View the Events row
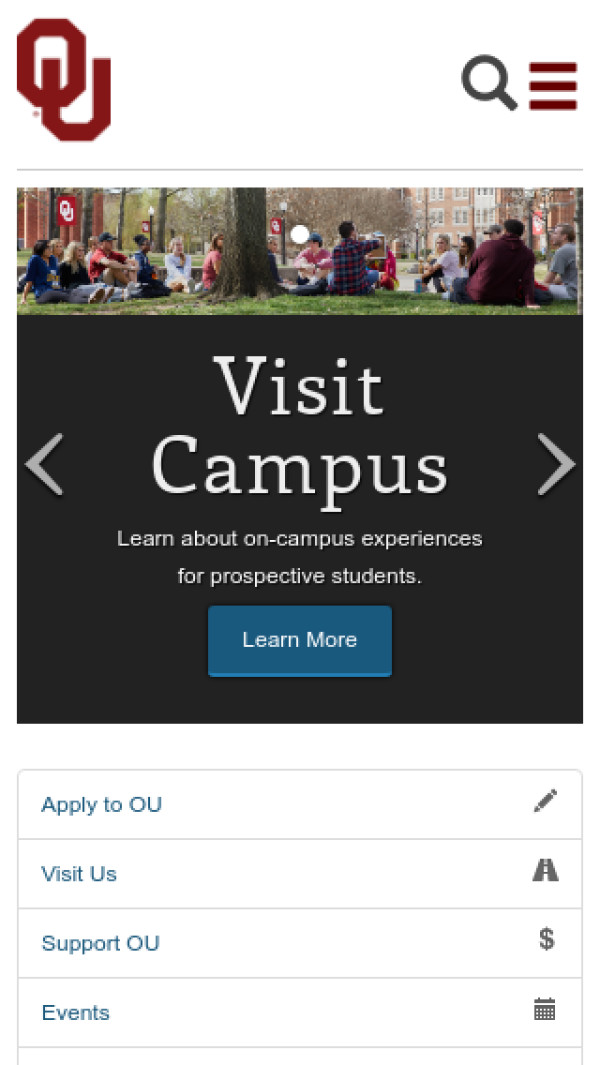 click(x=300, y=1012)
